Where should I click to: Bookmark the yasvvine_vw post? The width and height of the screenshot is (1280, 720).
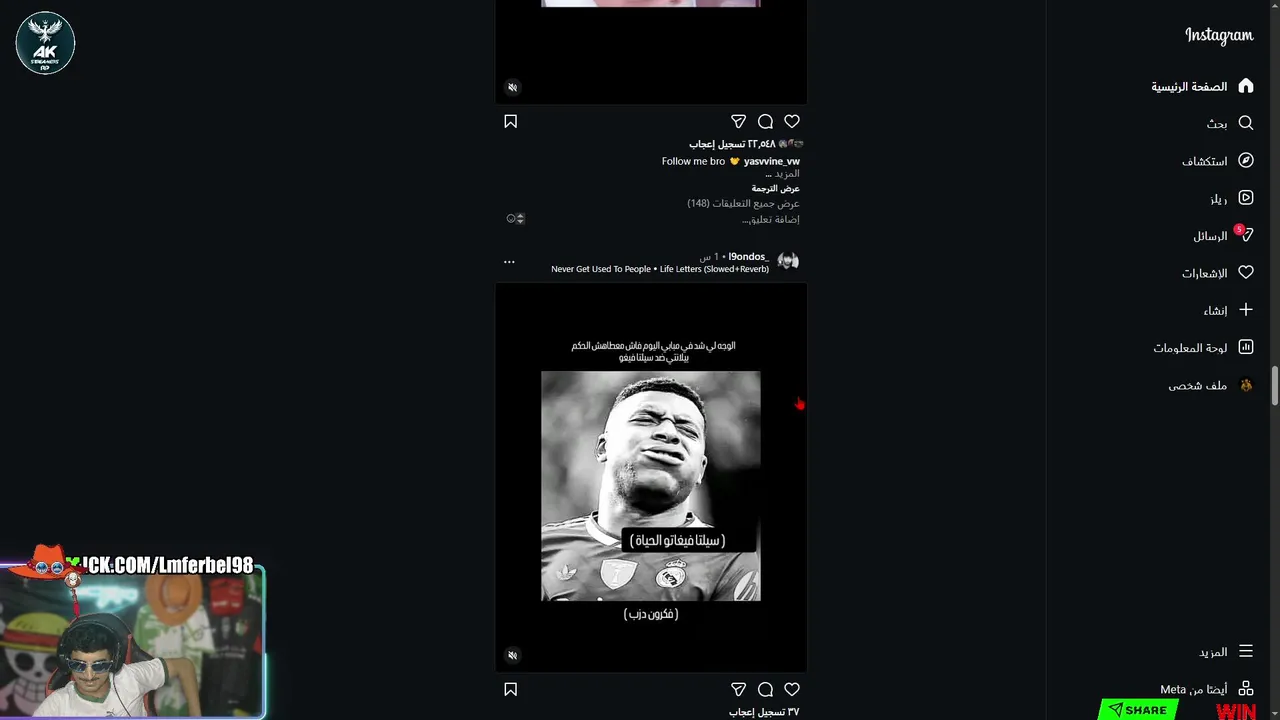pos(511,121)
